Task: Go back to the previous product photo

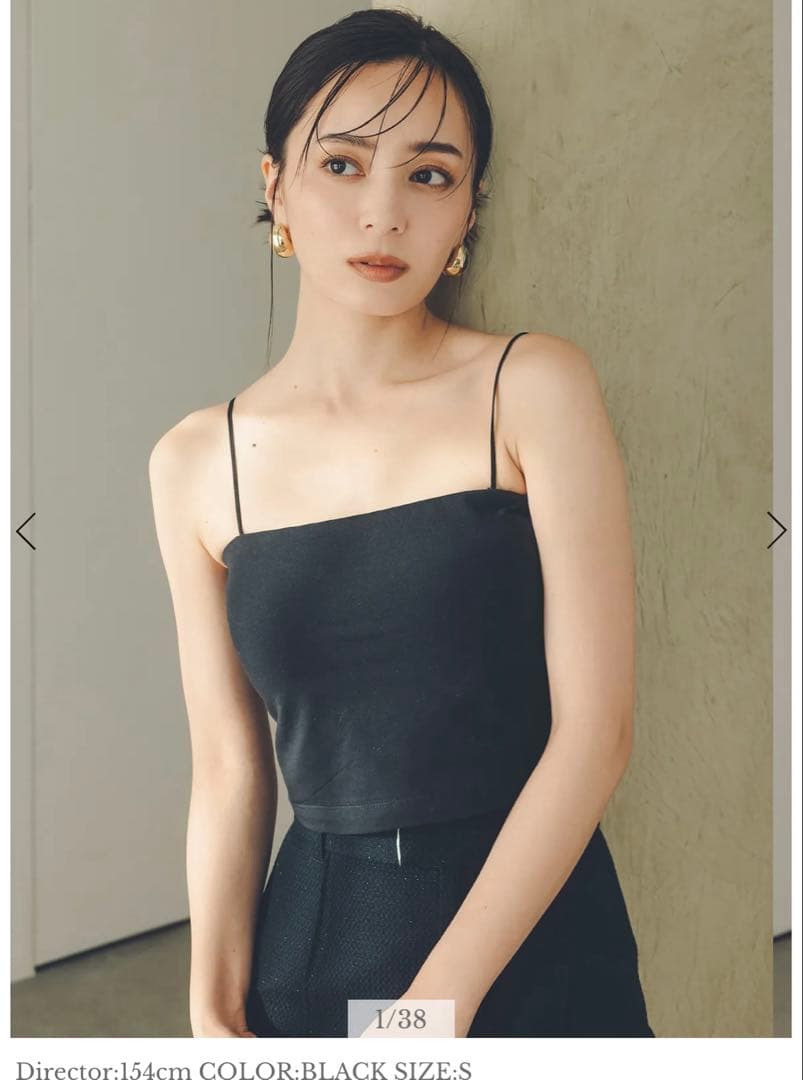Action: click(x=26, y=531)
